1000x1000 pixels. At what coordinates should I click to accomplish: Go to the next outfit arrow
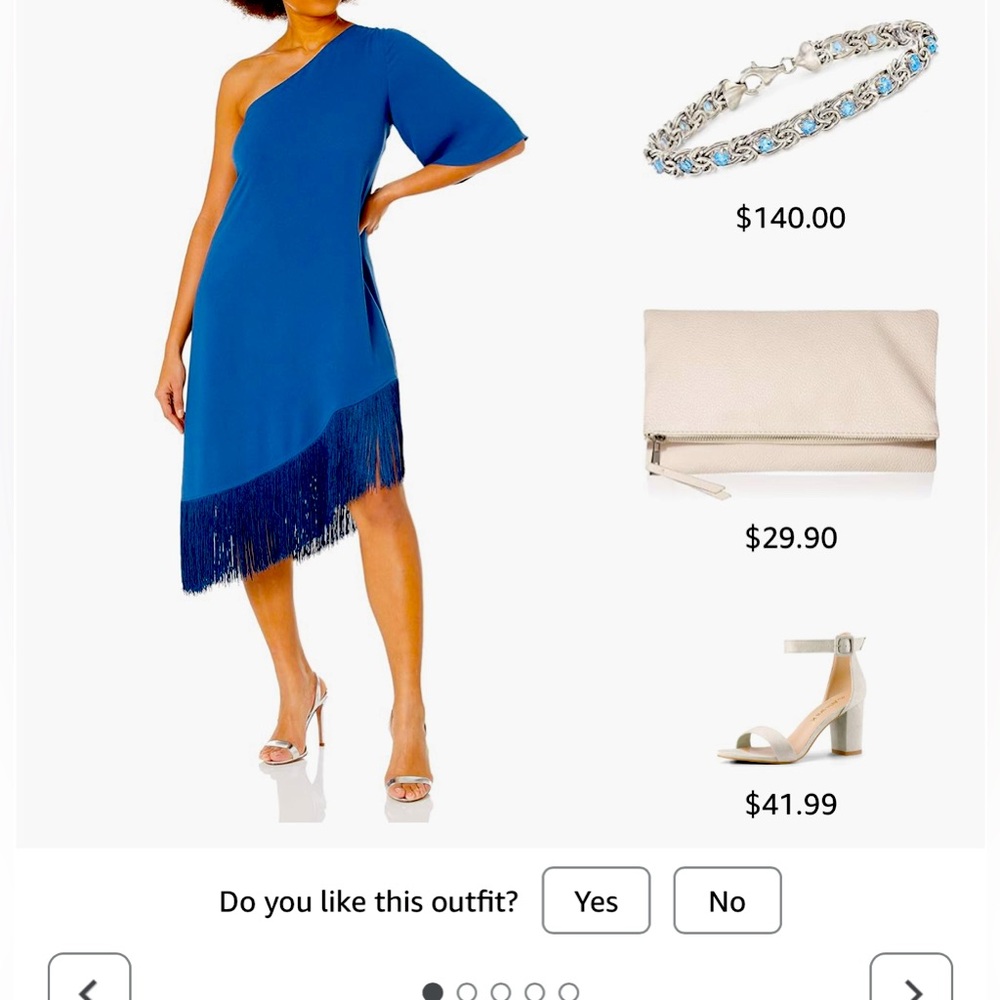911,980
